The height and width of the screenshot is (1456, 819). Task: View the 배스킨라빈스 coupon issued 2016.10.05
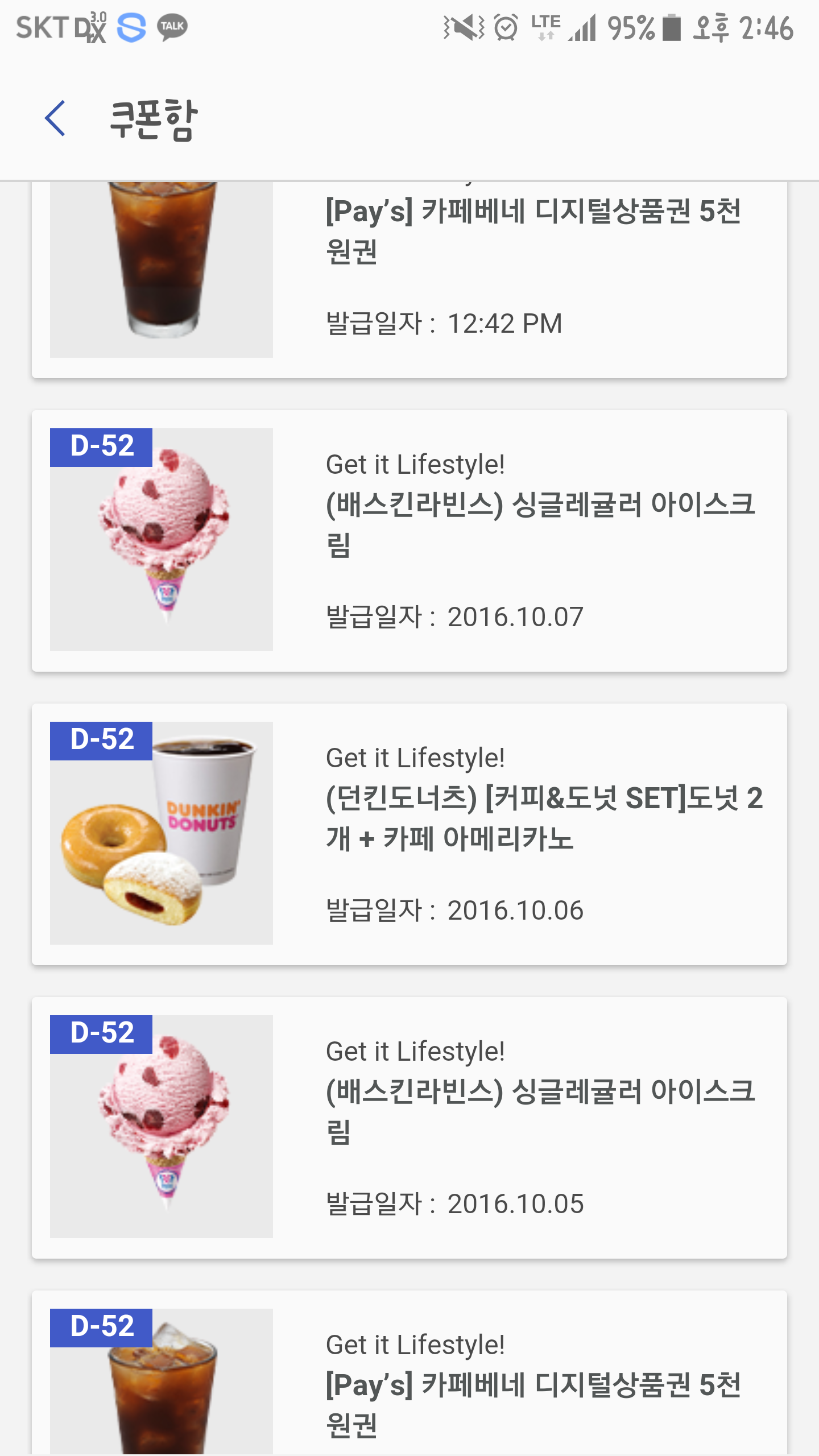409,1127
